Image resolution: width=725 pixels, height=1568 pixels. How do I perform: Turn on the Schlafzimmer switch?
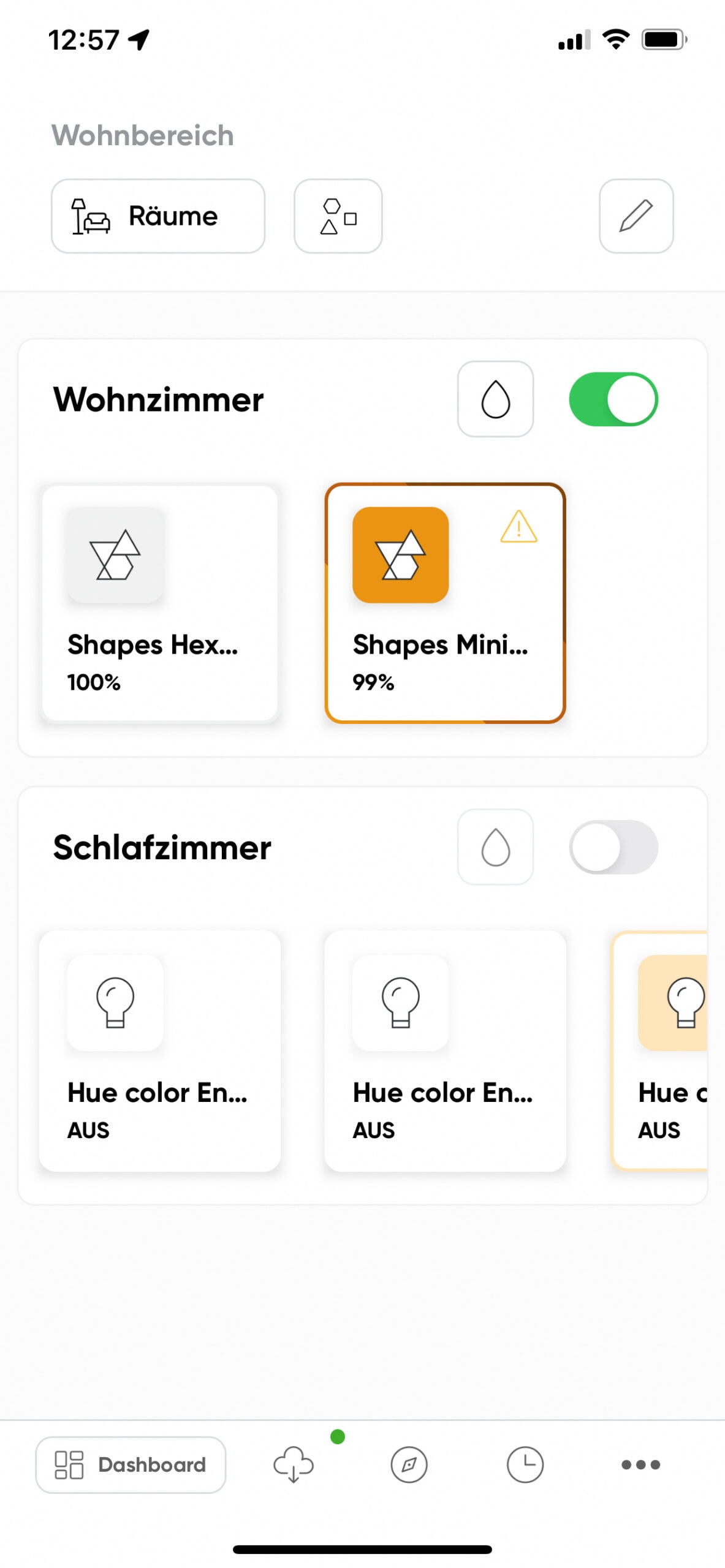[613, 846]
